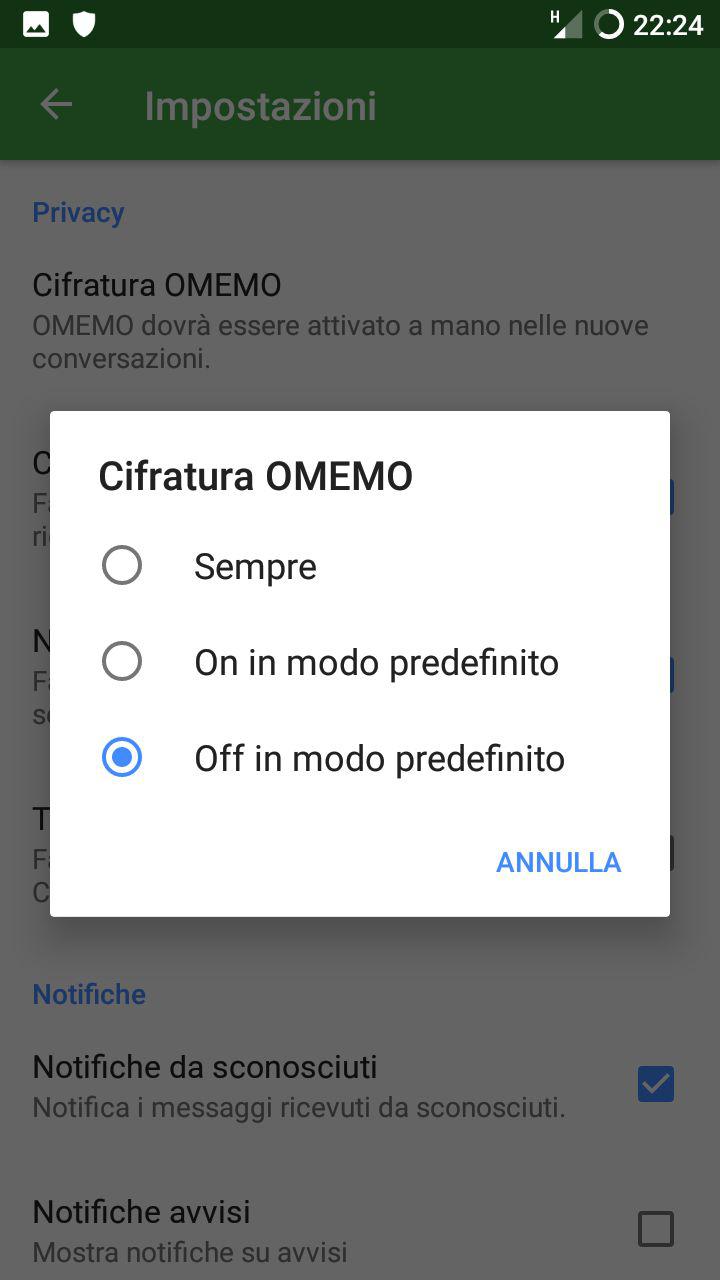Viewport: 720px width, 1280px height.
Task: Select Off in modo predefinito
Action: (360, 758)
